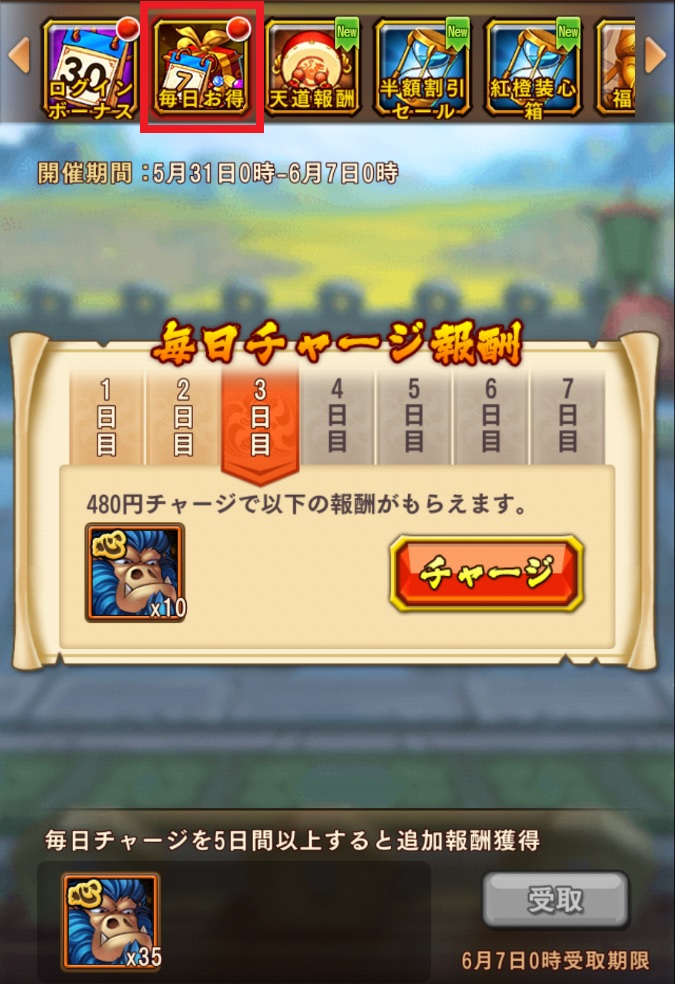This screenshot has width=675, height=984.
Task: Select the 1日目 day tab
Action: pos(107,417)
